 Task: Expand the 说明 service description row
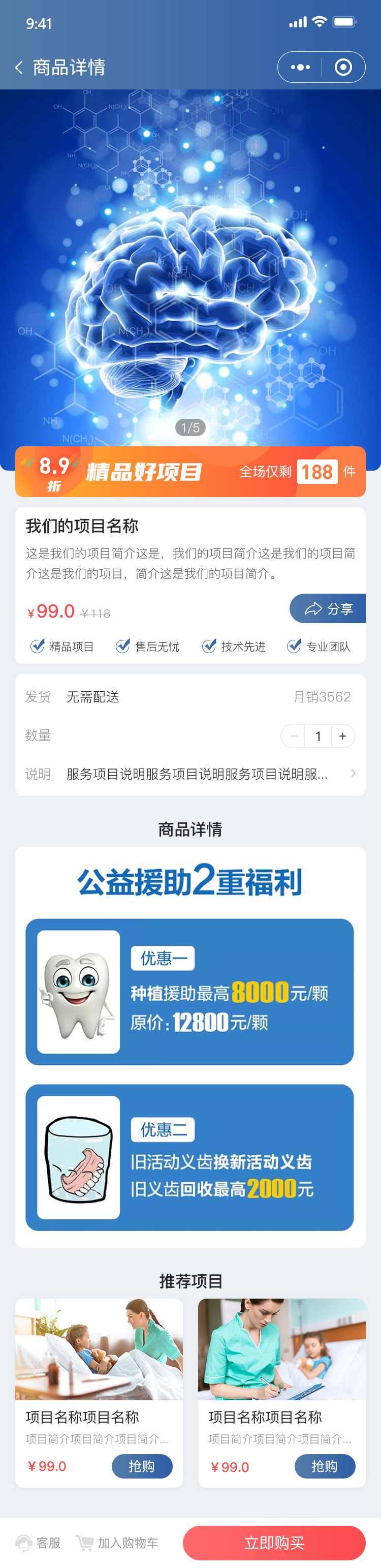(x=353, y=774)
